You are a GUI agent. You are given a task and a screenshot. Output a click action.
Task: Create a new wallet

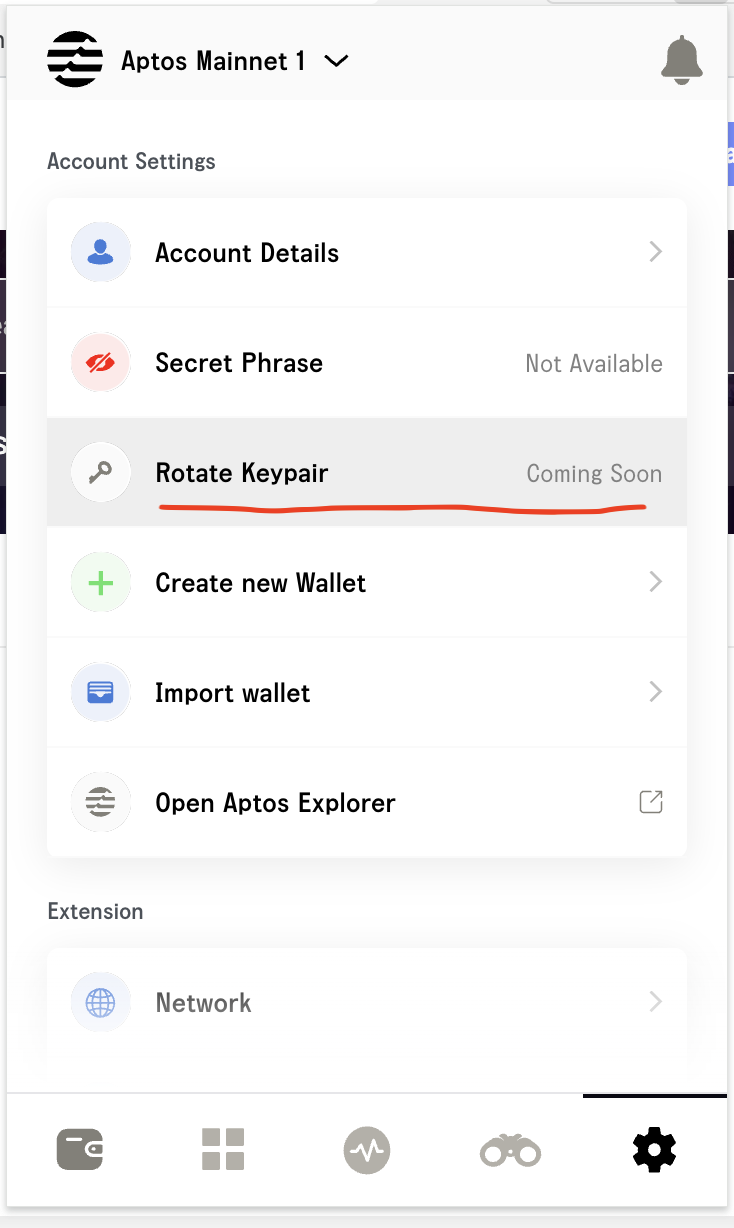[x=366, y=583]
